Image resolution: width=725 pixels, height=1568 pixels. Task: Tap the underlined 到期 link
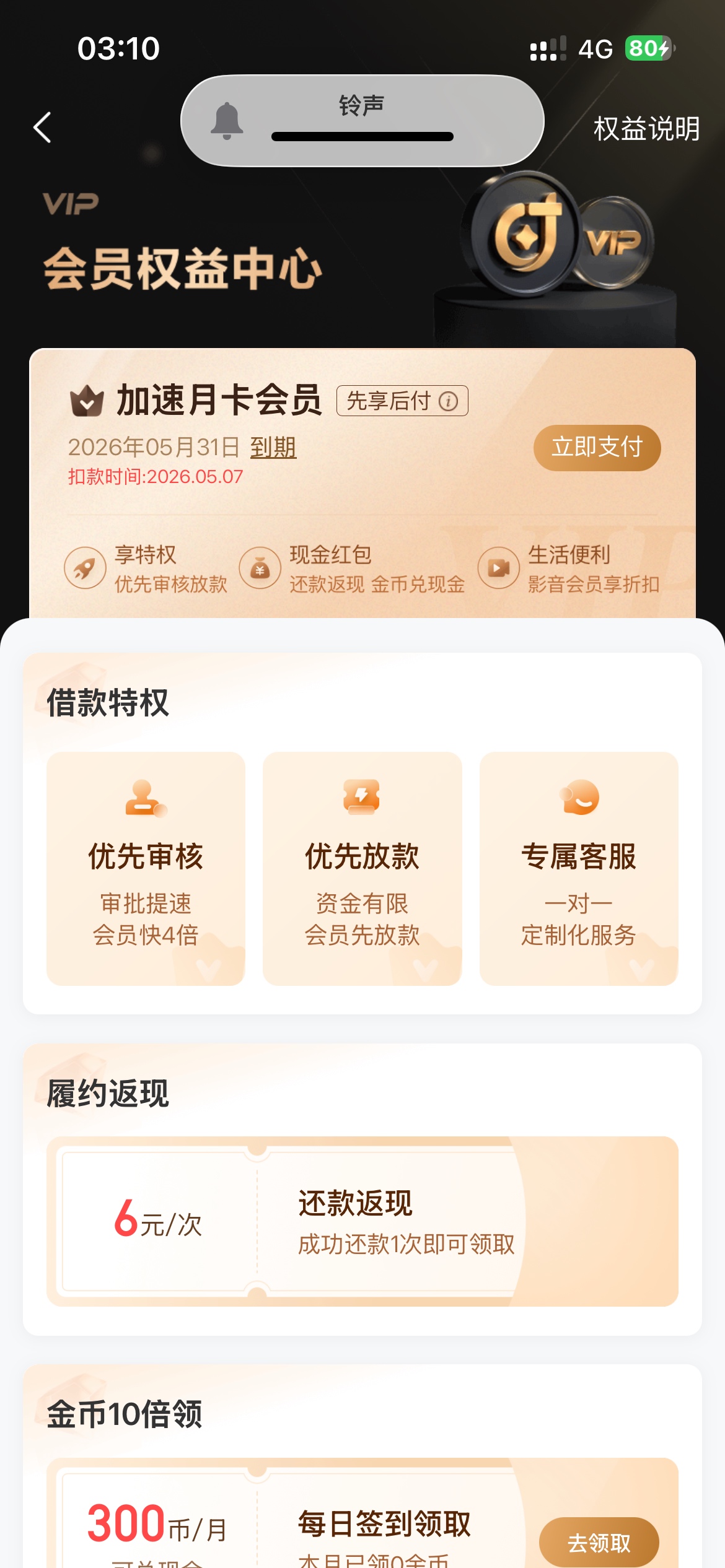click(273, 447)
